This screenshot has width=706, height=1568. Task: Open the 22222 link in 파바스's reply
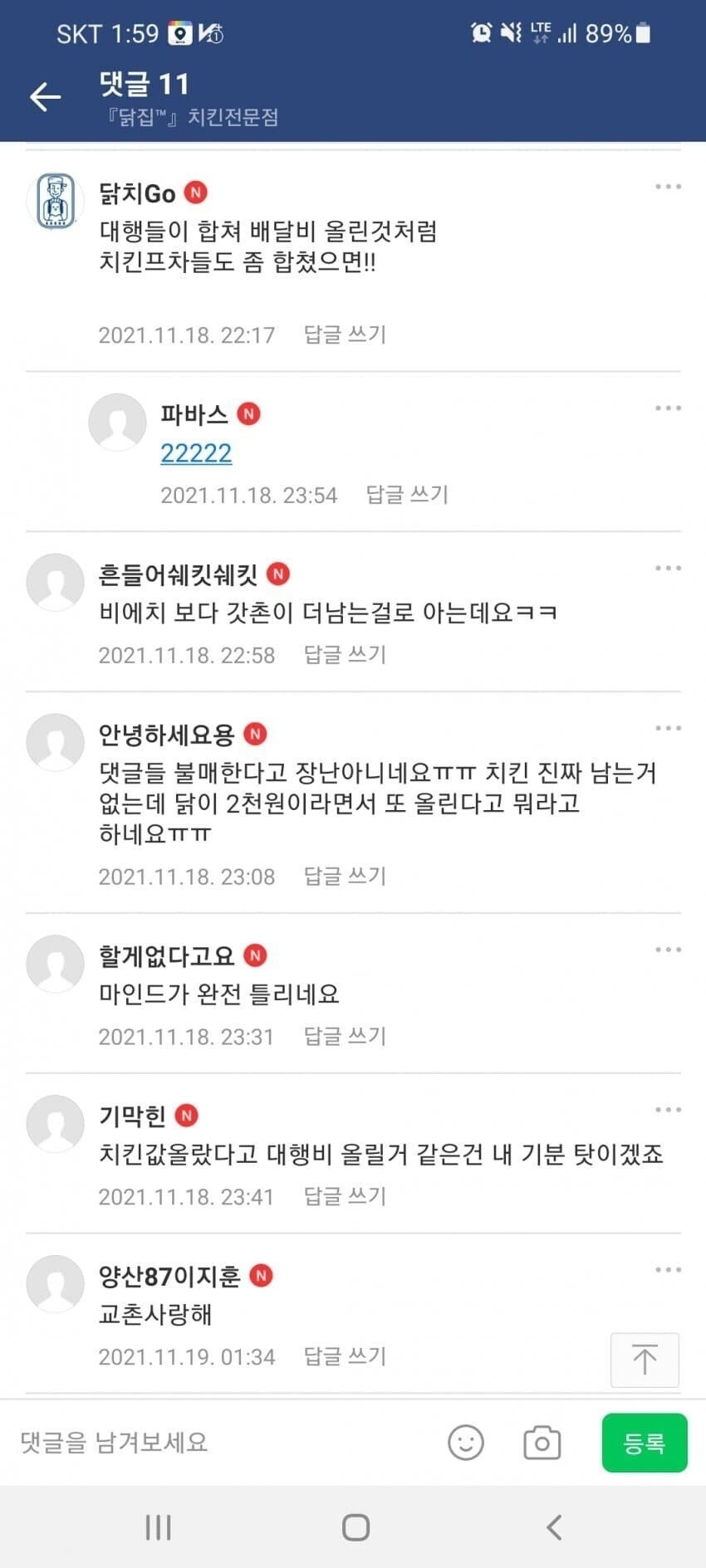click(x=196, y=453)
